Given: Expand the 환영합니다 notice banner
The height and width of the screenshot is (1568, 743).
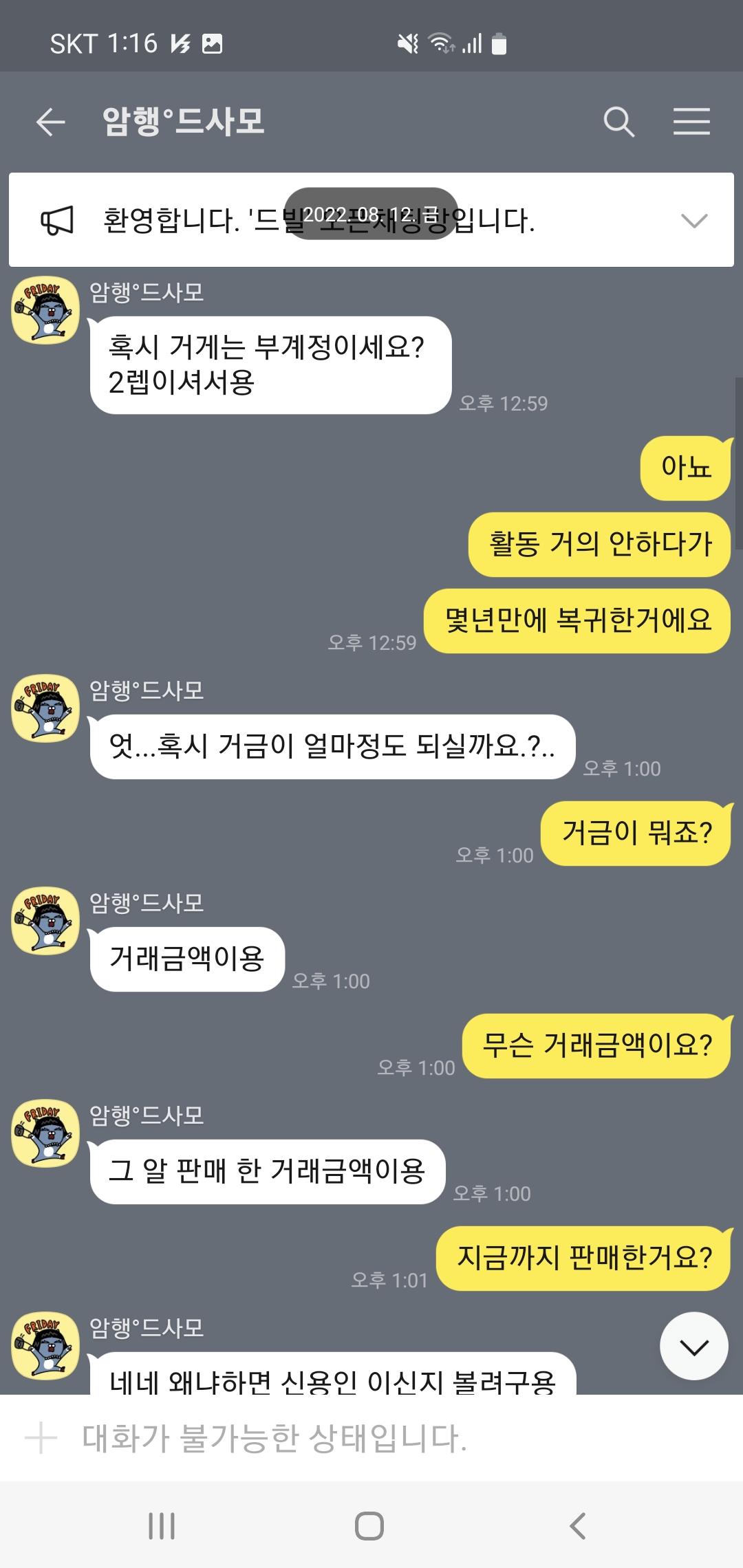Looking at the screenshot, I should tap(693, 221).
